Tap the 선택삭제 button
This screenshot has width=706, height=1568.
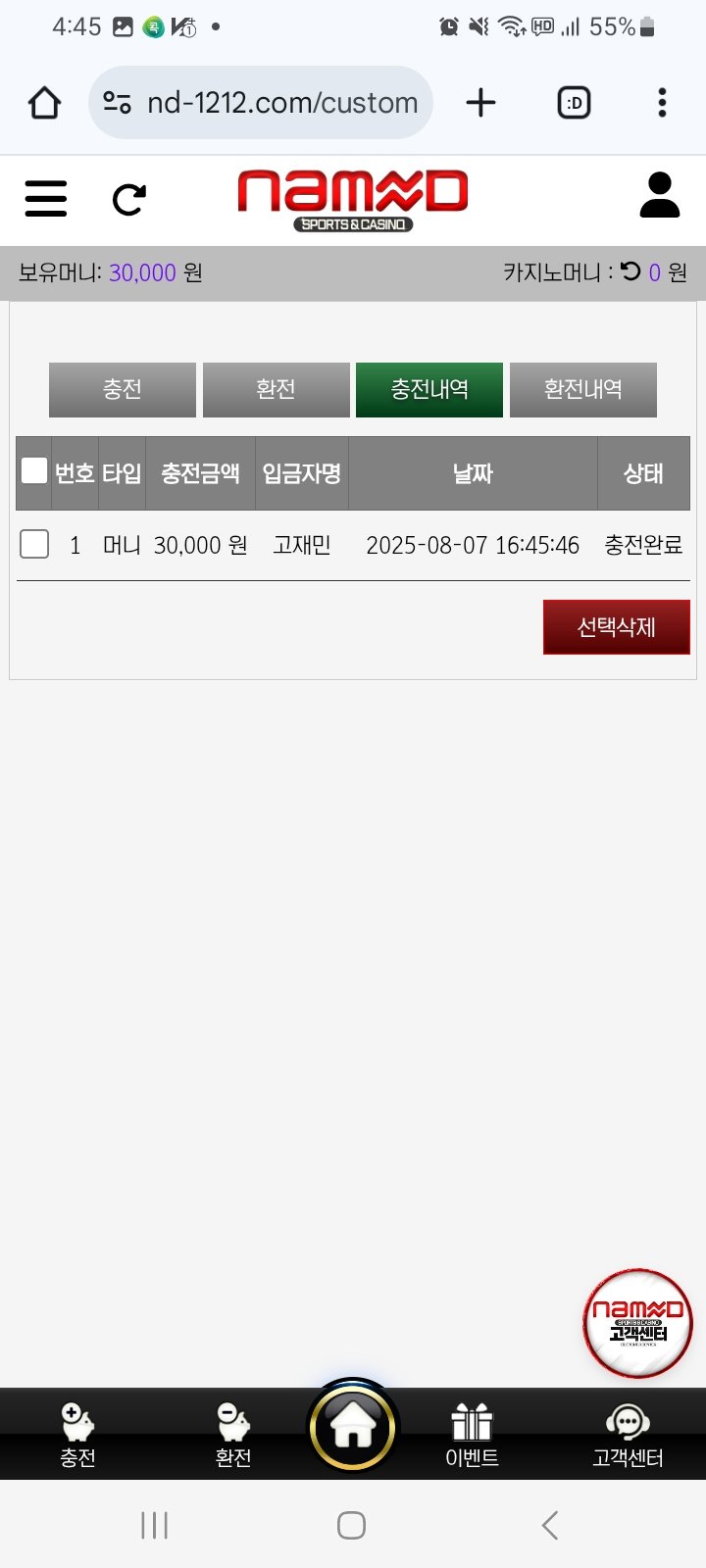(x=616, y=627)
